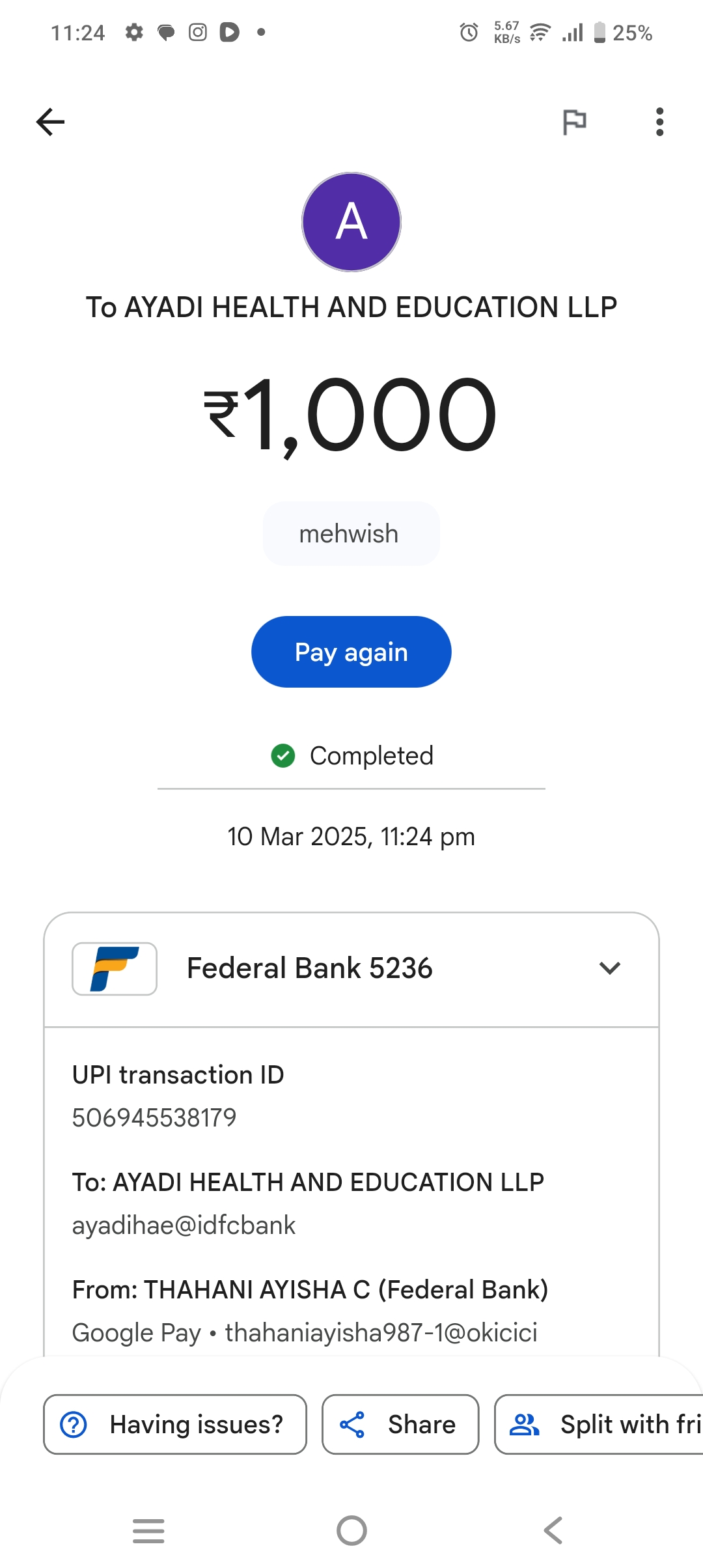This screenshot has height=1568, width=703.
Task: Expand the Federal Bank 5236 details
Action: (609, 968)
